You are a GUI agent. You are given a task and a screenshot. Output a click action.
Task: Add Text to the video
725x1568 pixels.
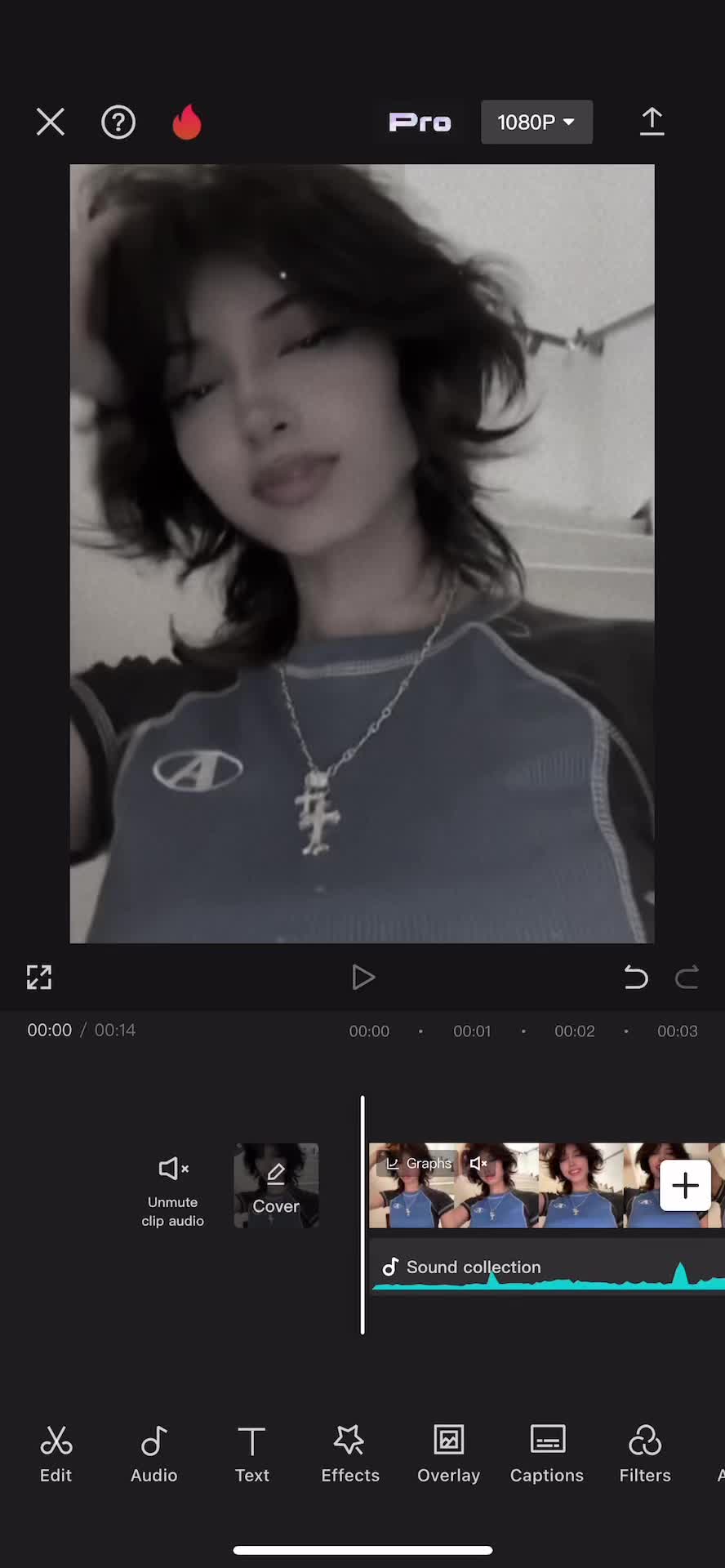coord(251,1454)
